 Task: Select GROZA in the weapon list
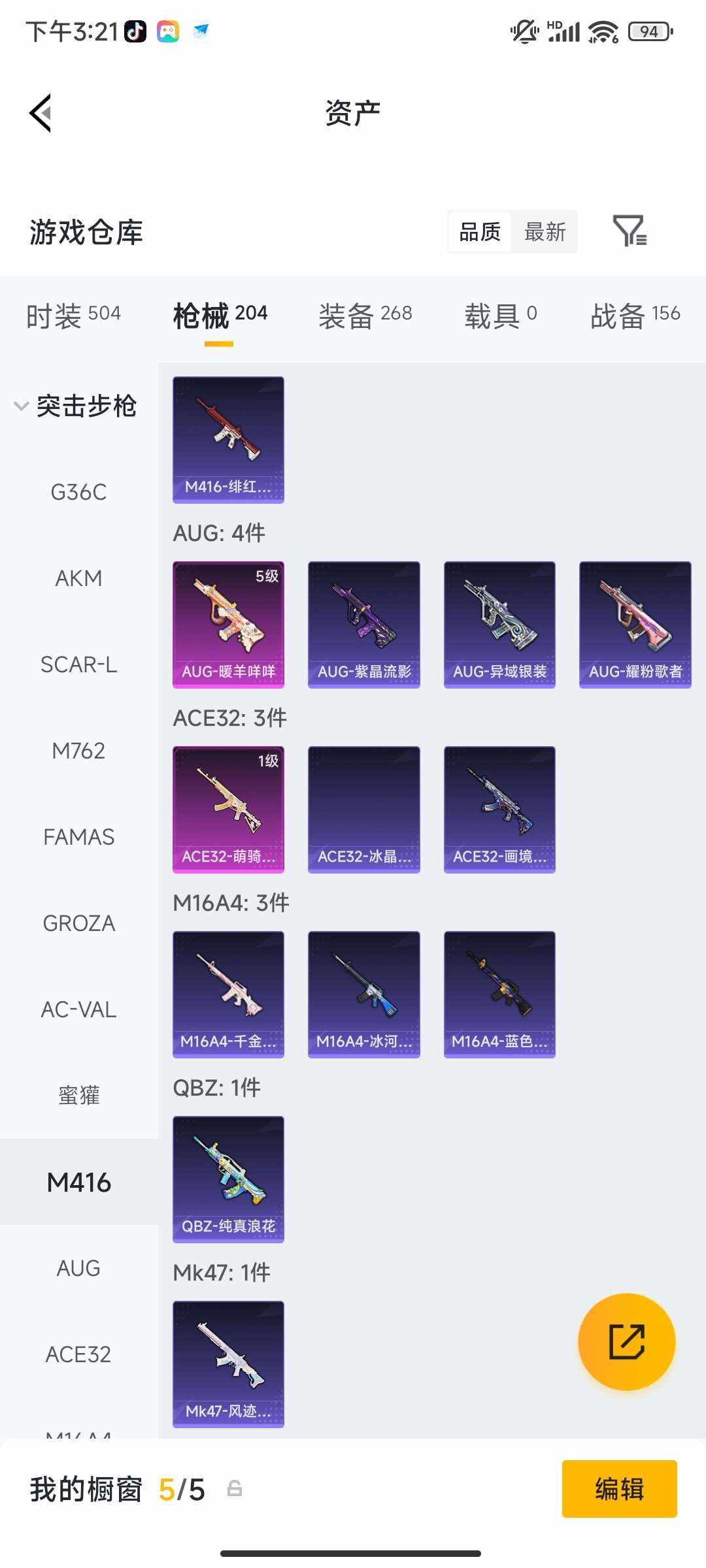78,923
